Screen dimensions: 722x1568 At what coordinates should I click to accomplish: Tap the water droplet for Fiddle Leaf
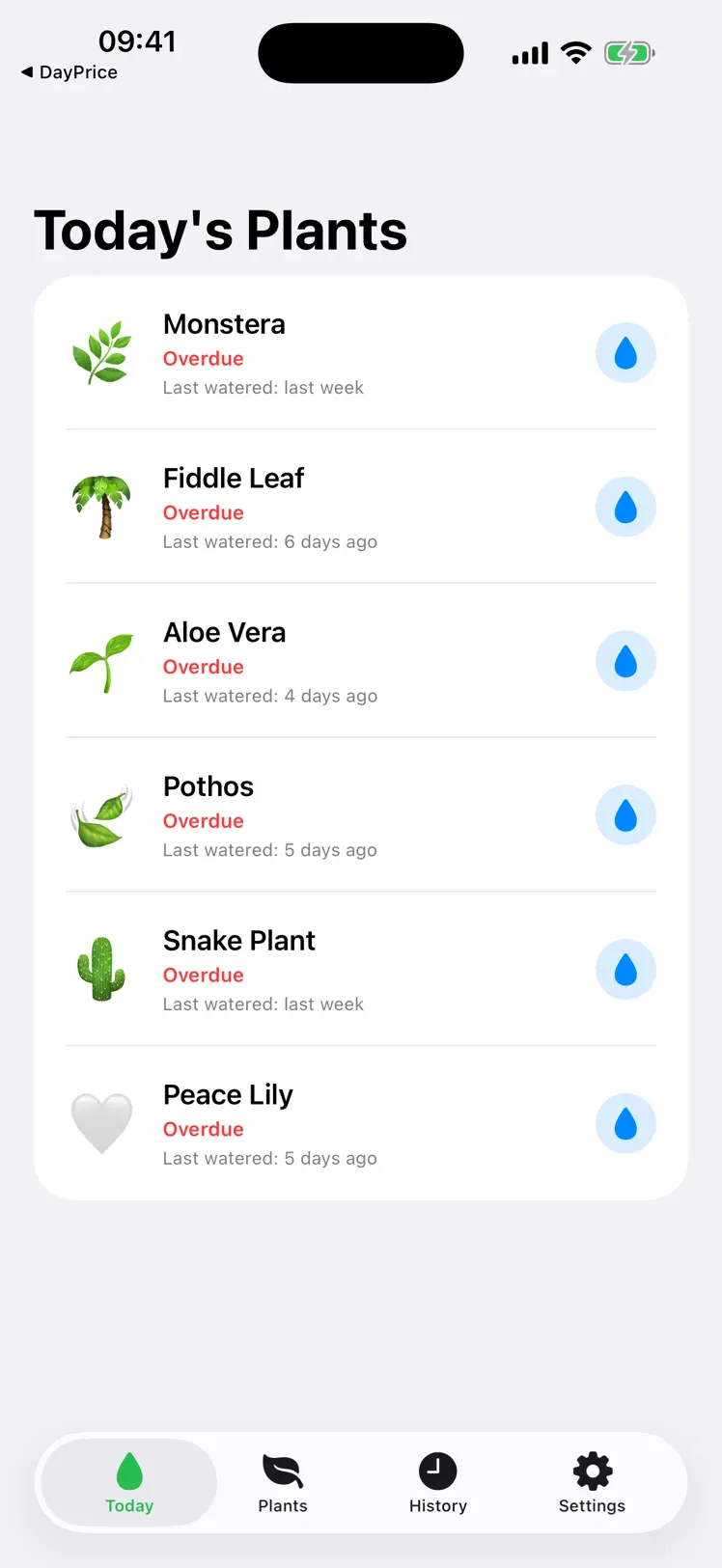(625, 507)
